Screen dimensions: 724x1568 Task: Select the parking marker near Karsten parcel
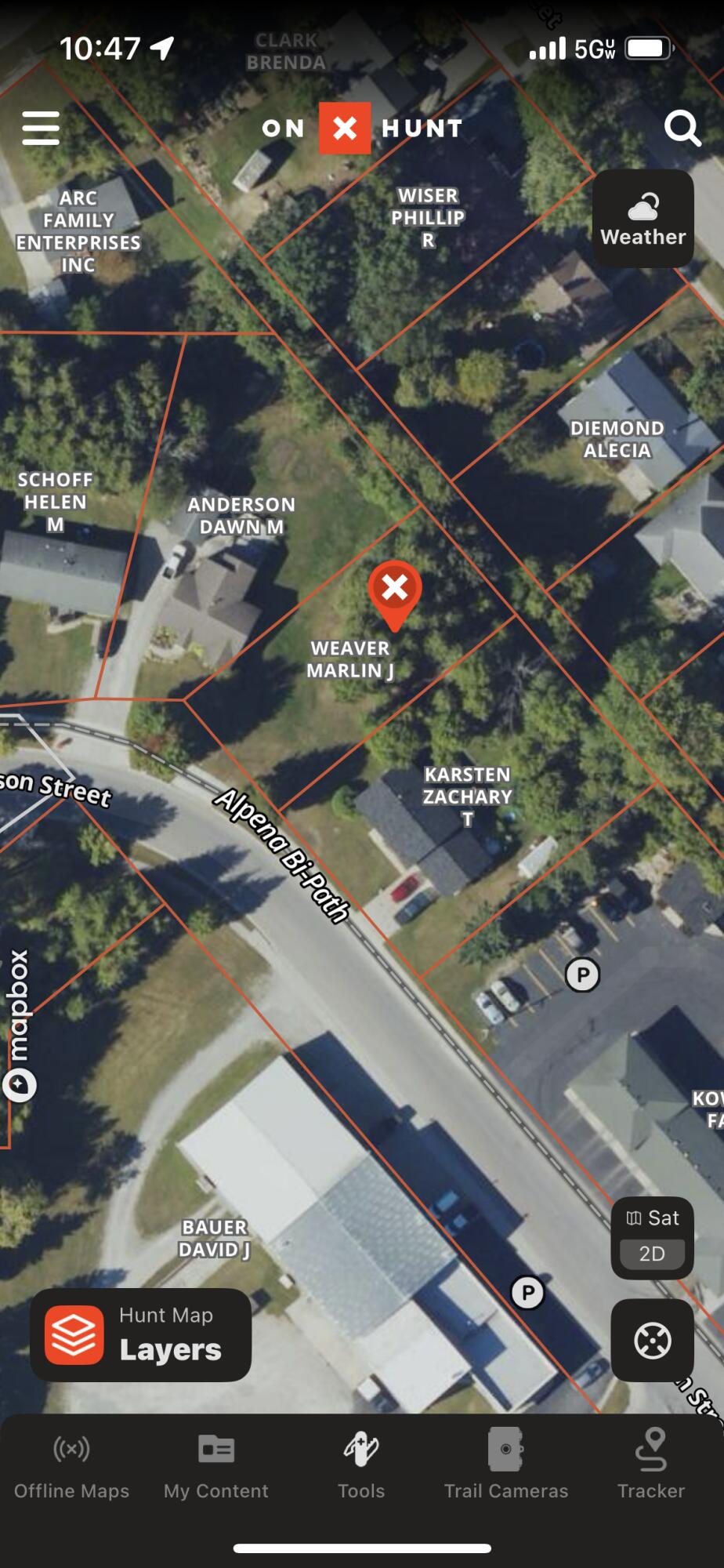pyautogui.click(x=582, y=975)
